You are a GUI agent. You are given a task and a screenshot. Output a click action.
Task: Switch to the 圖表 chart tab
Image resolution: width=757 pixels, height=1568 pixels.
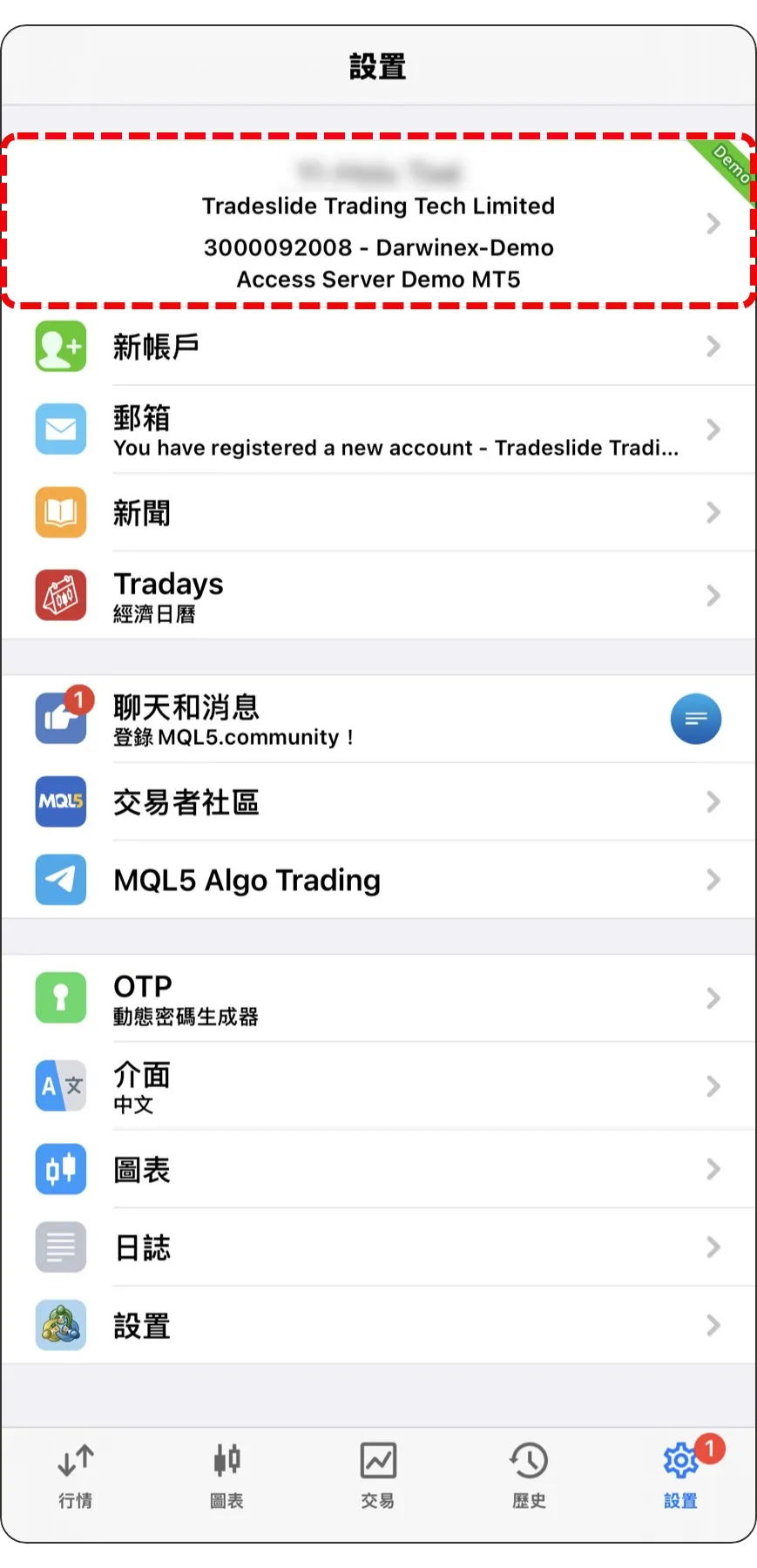(x=226, y=1474)
